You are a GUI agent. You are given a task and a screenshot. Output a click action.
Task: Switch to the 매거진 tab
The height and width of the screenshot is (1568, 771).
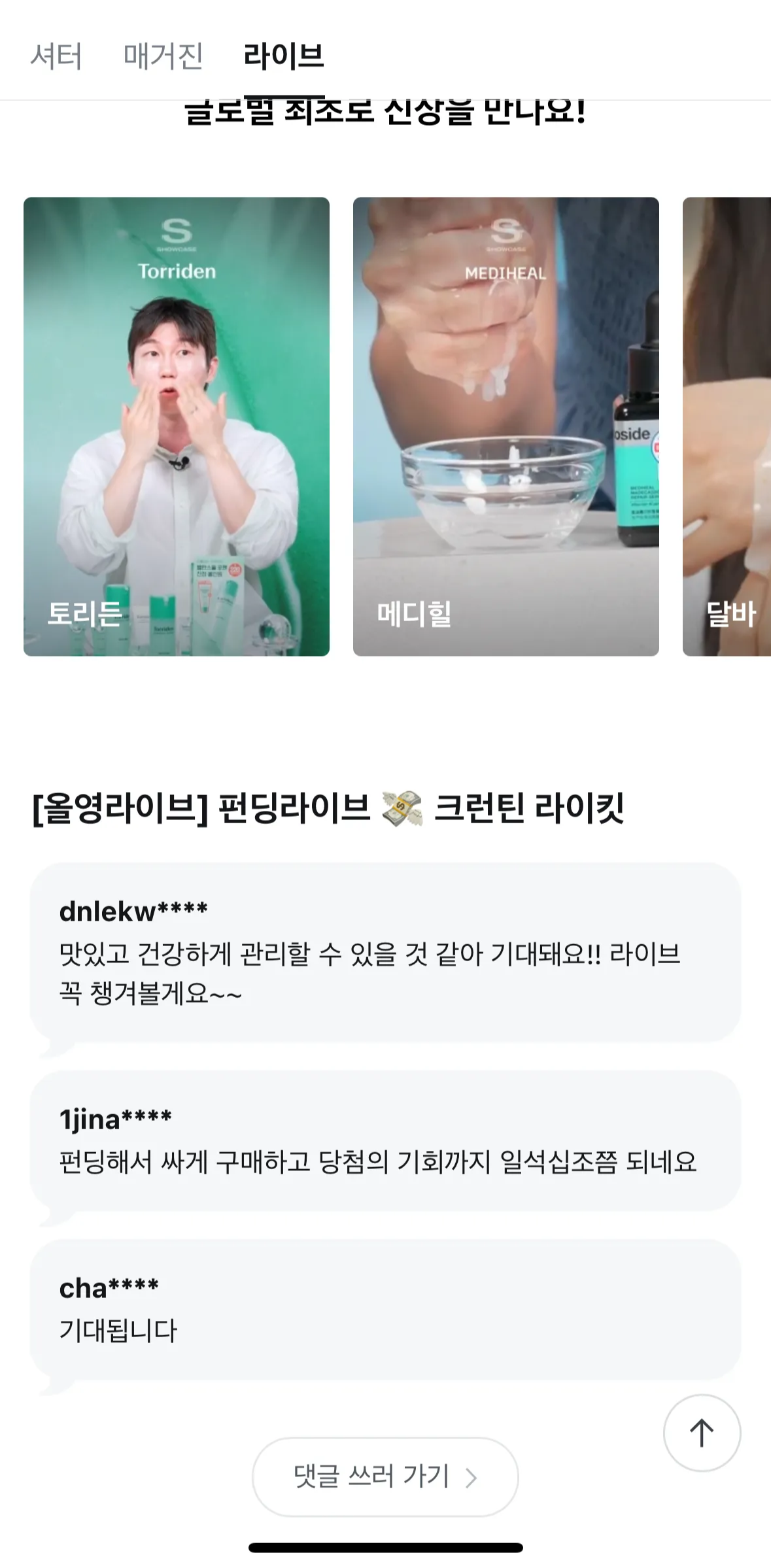pos(163,56)
